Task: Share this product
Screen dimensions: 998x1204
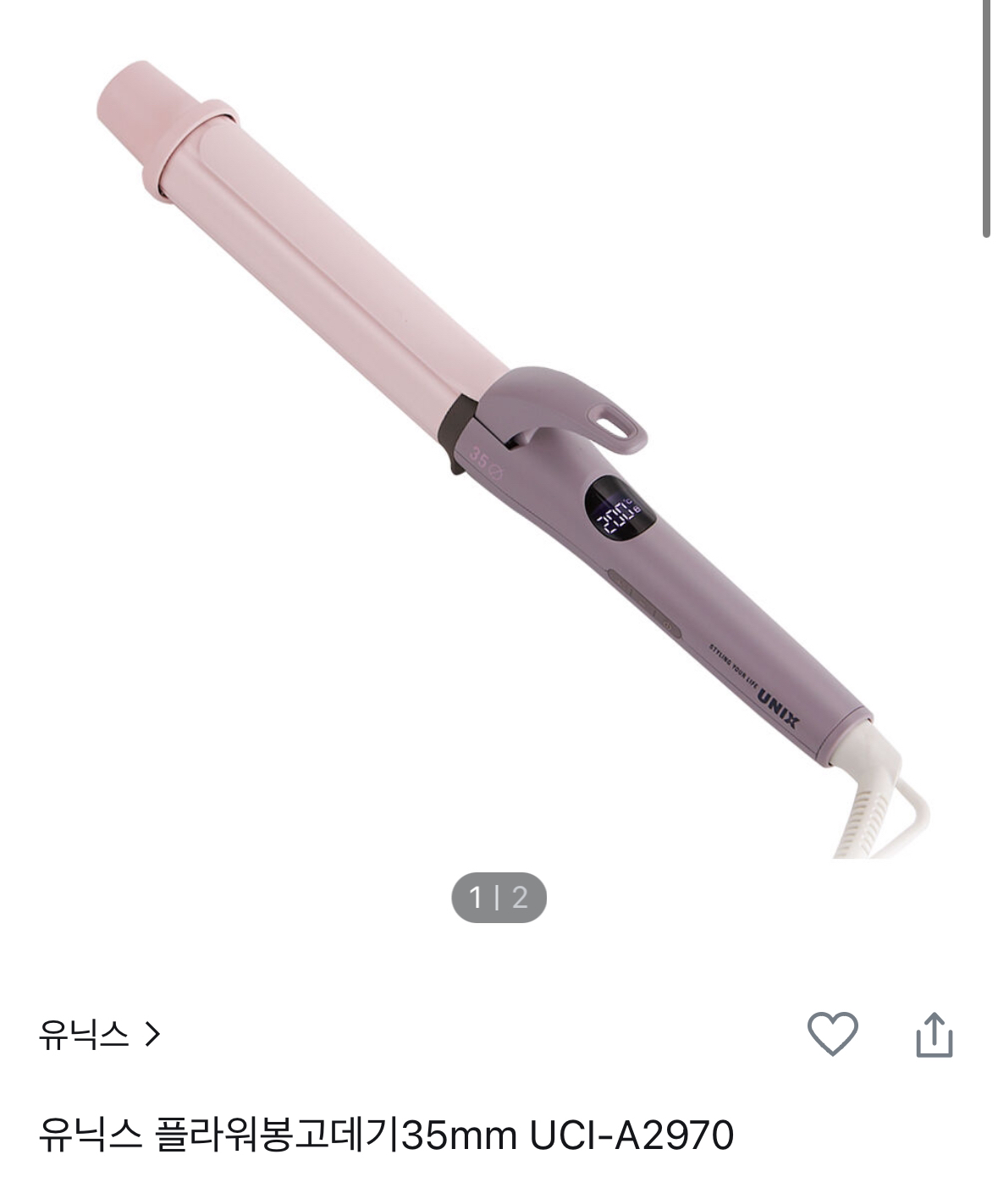Action: pyautogui.click(x=934, y=1034)
